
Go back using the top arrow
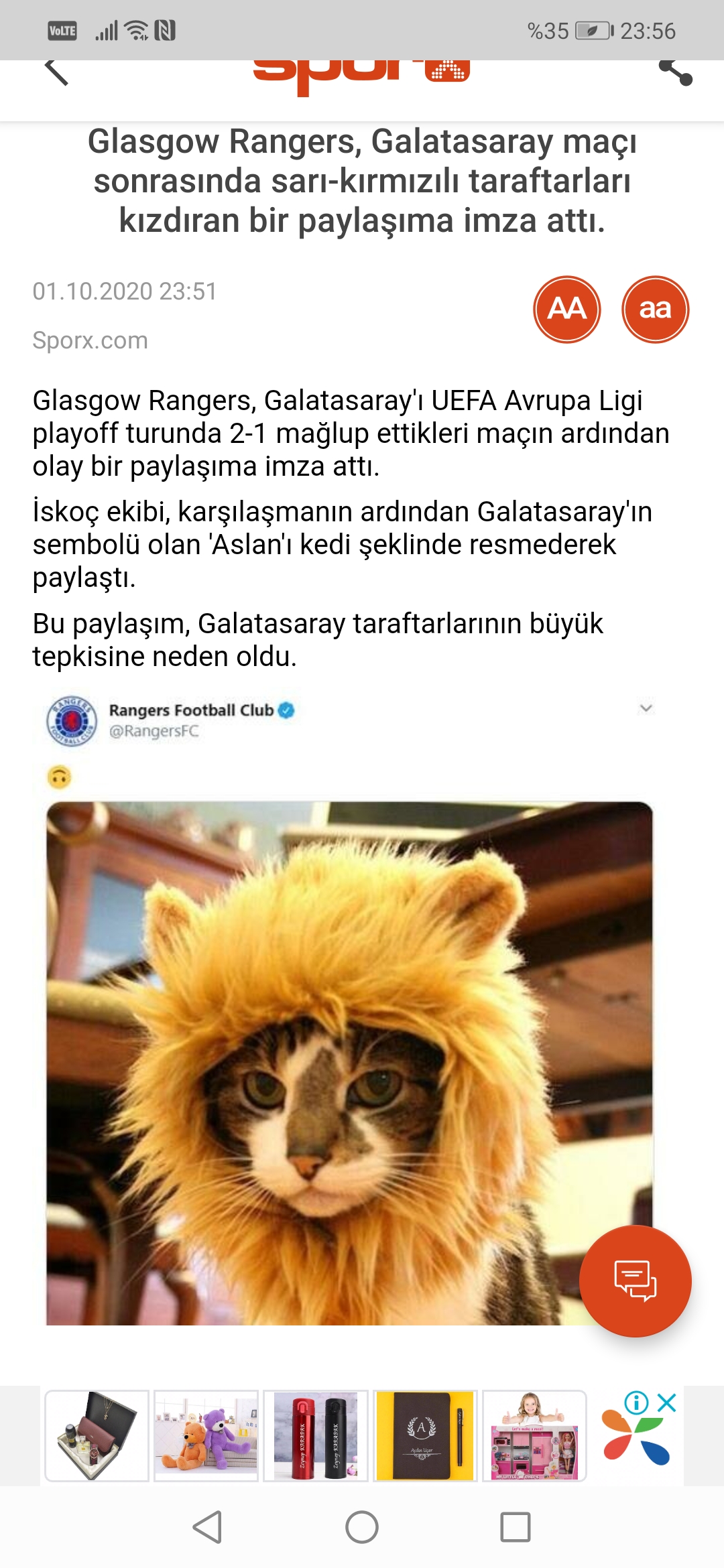click(x=56, y=72)
